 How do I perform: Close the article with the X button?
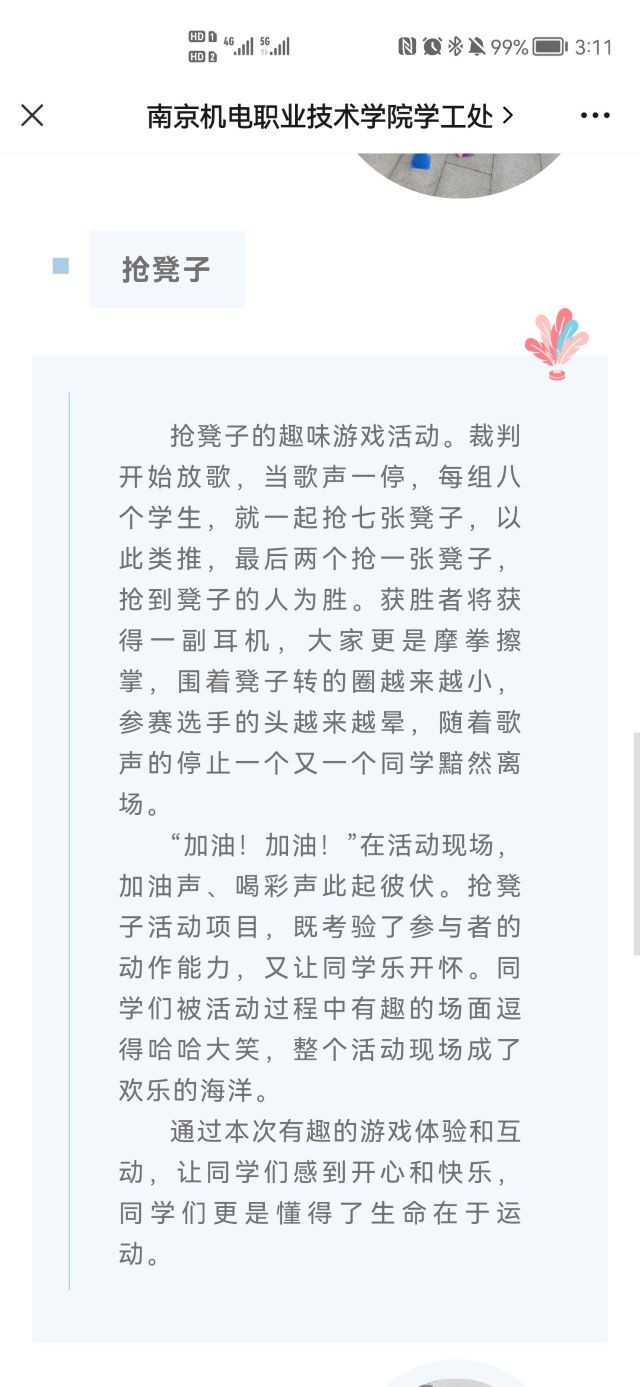pos(32,116)
